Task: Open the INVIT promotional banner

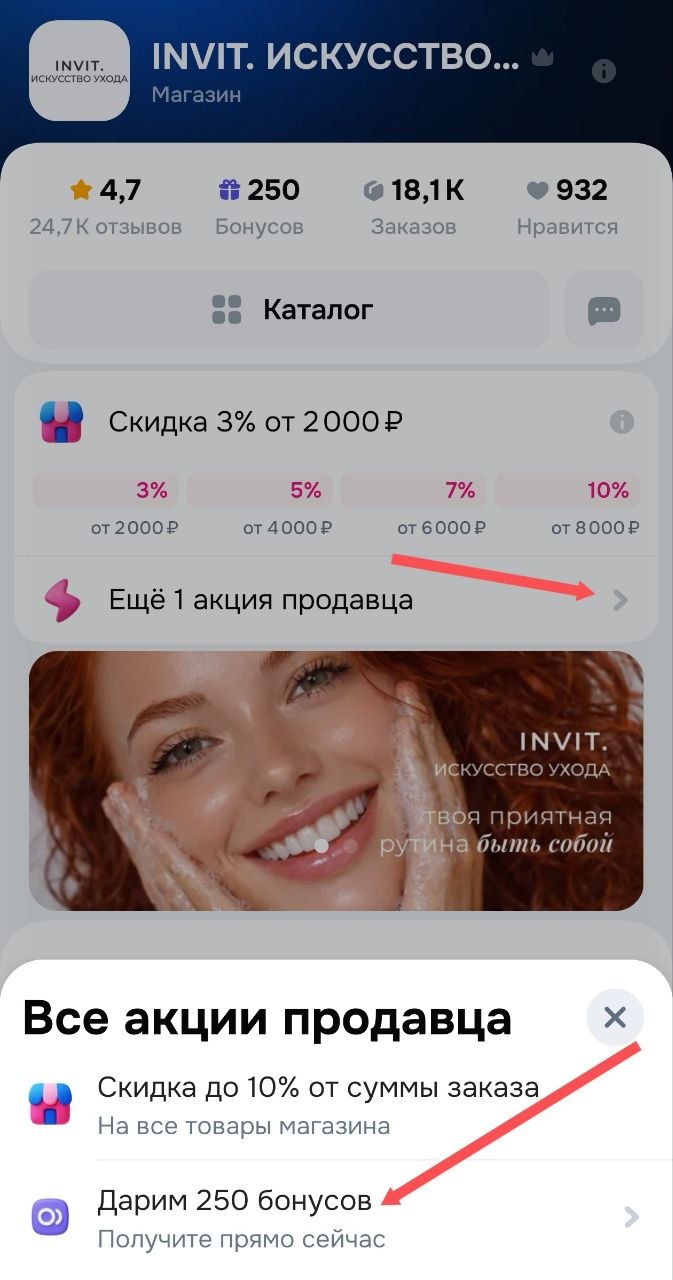Action: (x=336, y=780)
